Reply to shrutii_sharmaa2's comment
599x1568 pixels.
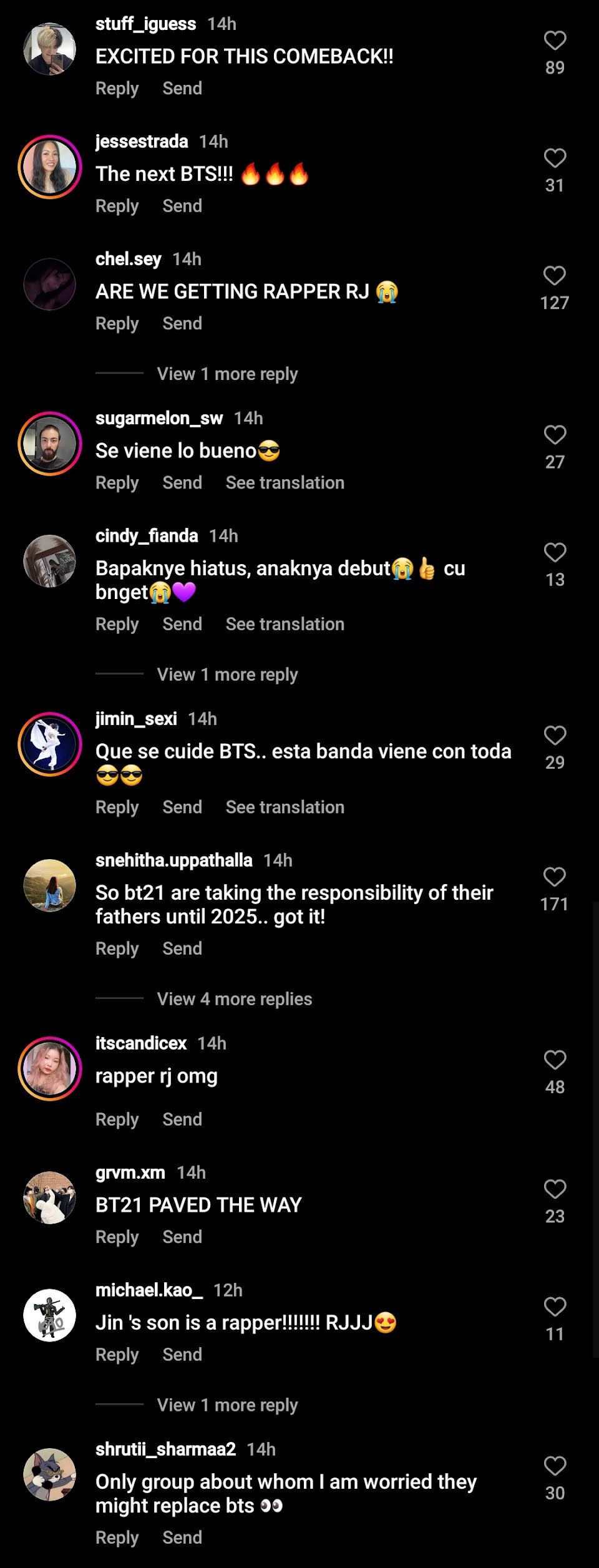tap(117, 1538)
